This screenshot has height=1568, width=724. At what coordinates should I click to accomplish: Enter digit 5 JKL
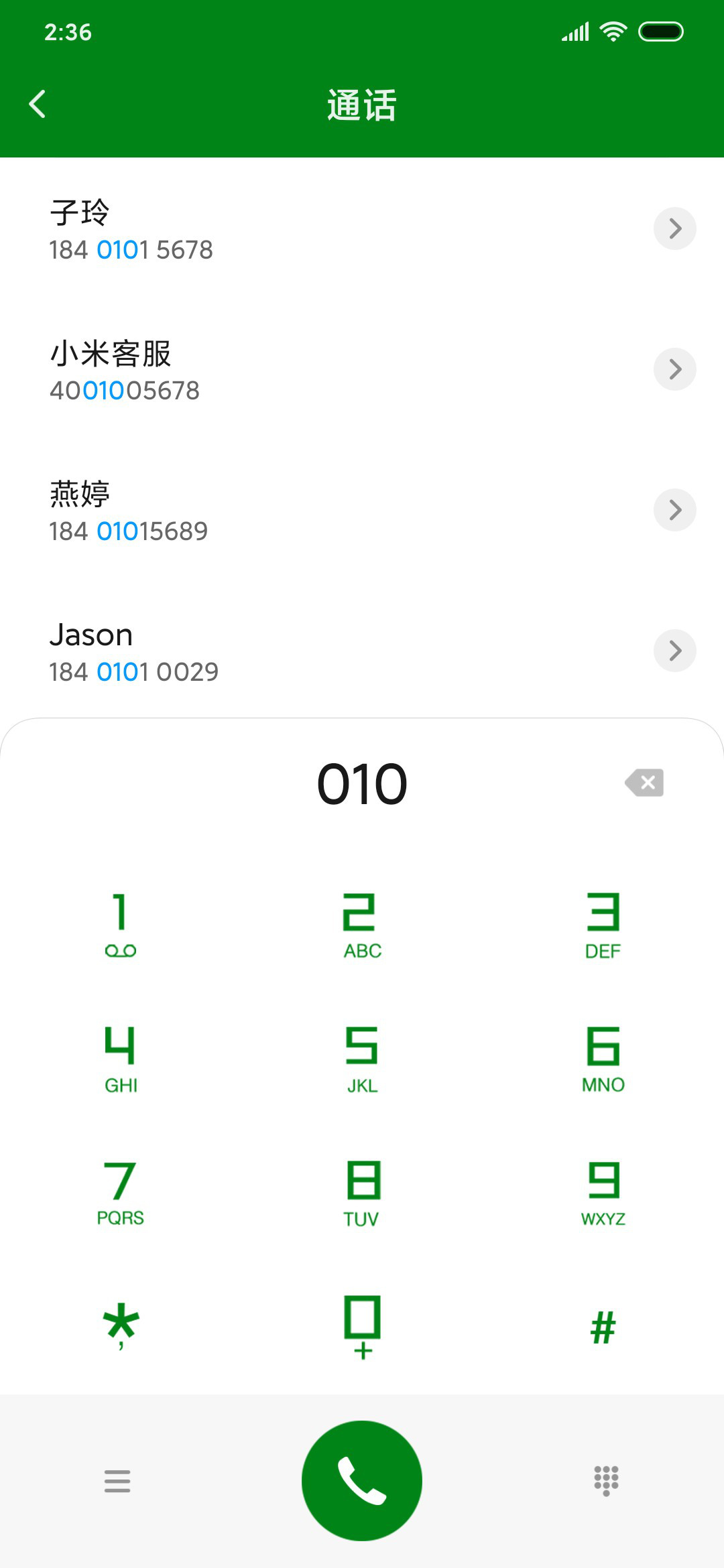362,1059
